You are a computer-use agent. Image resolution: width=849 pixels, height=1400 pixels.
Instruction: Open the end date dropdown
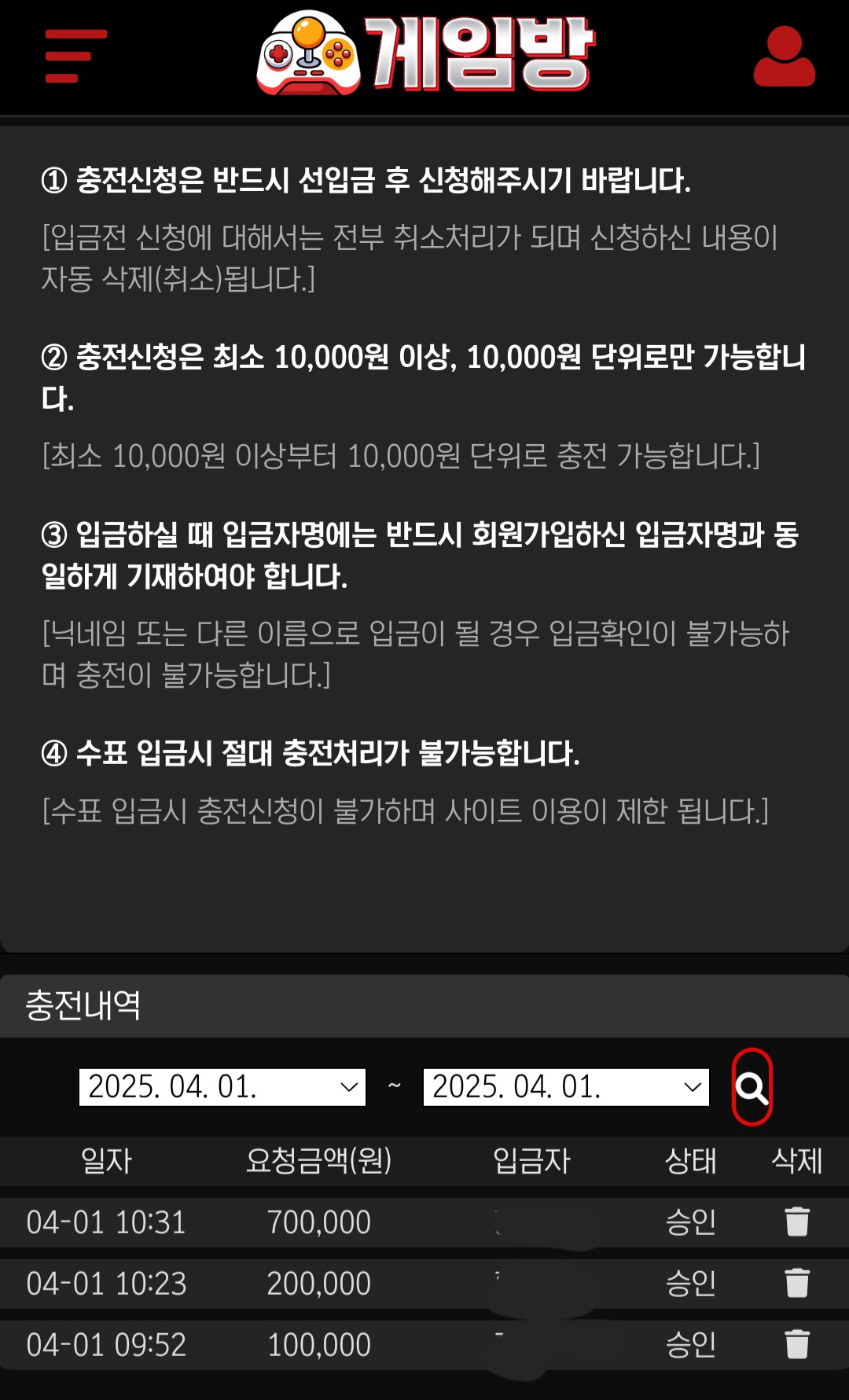566,1087
